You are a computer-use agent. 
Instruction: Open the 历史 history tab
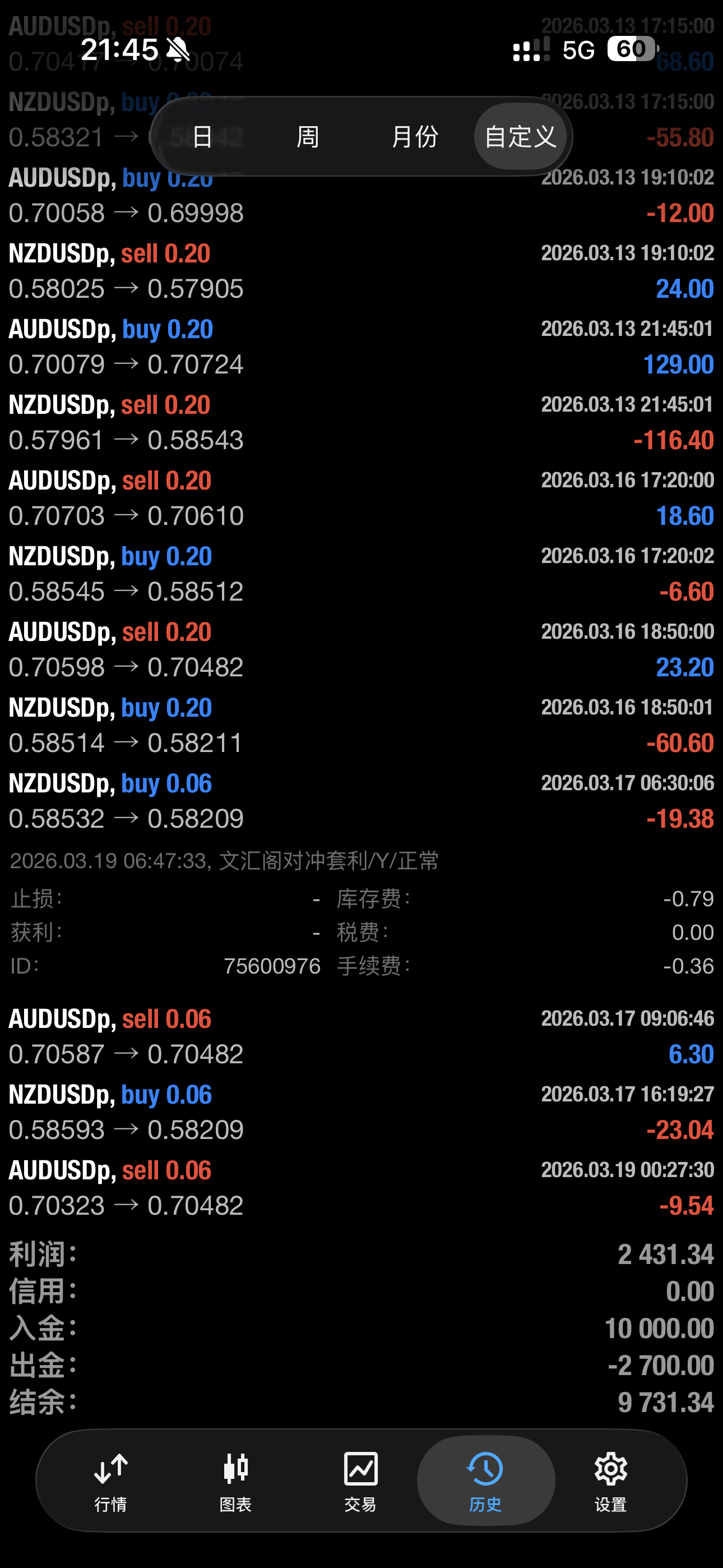[x=486, y=1481]
